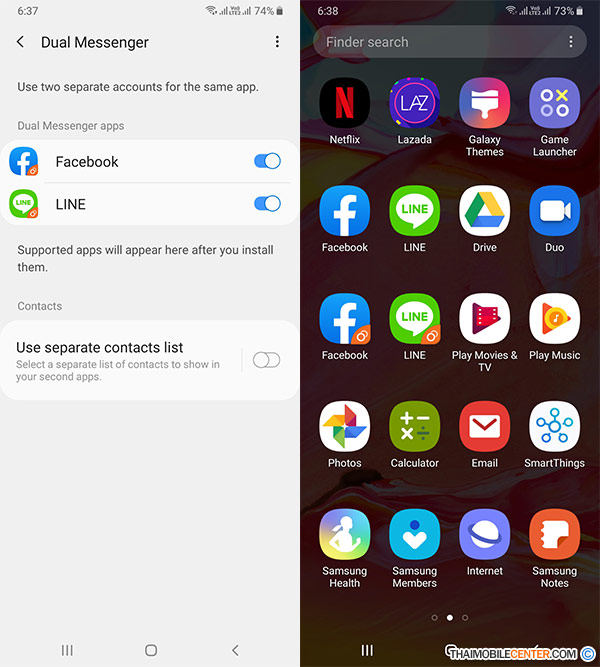Turn off the LINE Dual Messenger switch
Viewport: 600px width, 667px height.
(x=267, y=204)
